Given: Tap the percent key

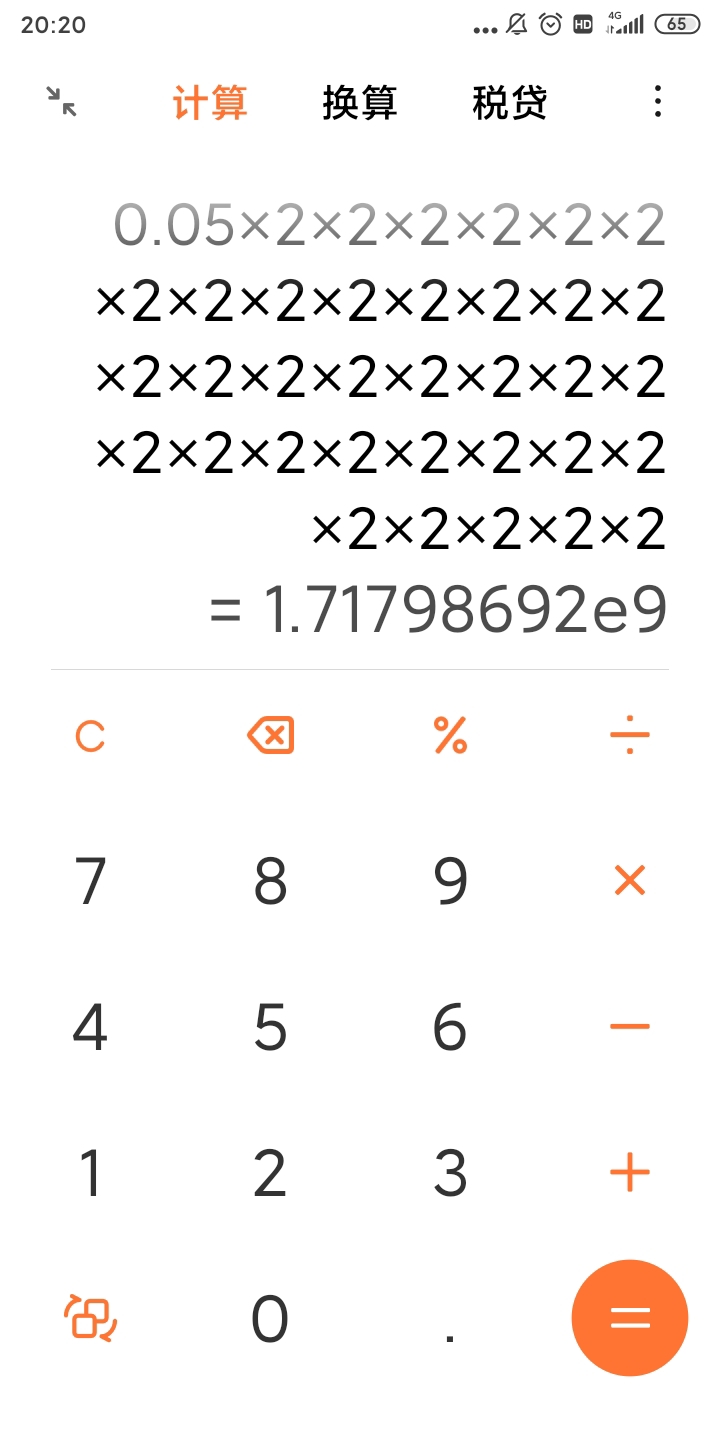Looking at the screenshot, I should pyautogui.click(x=450, y=736).
